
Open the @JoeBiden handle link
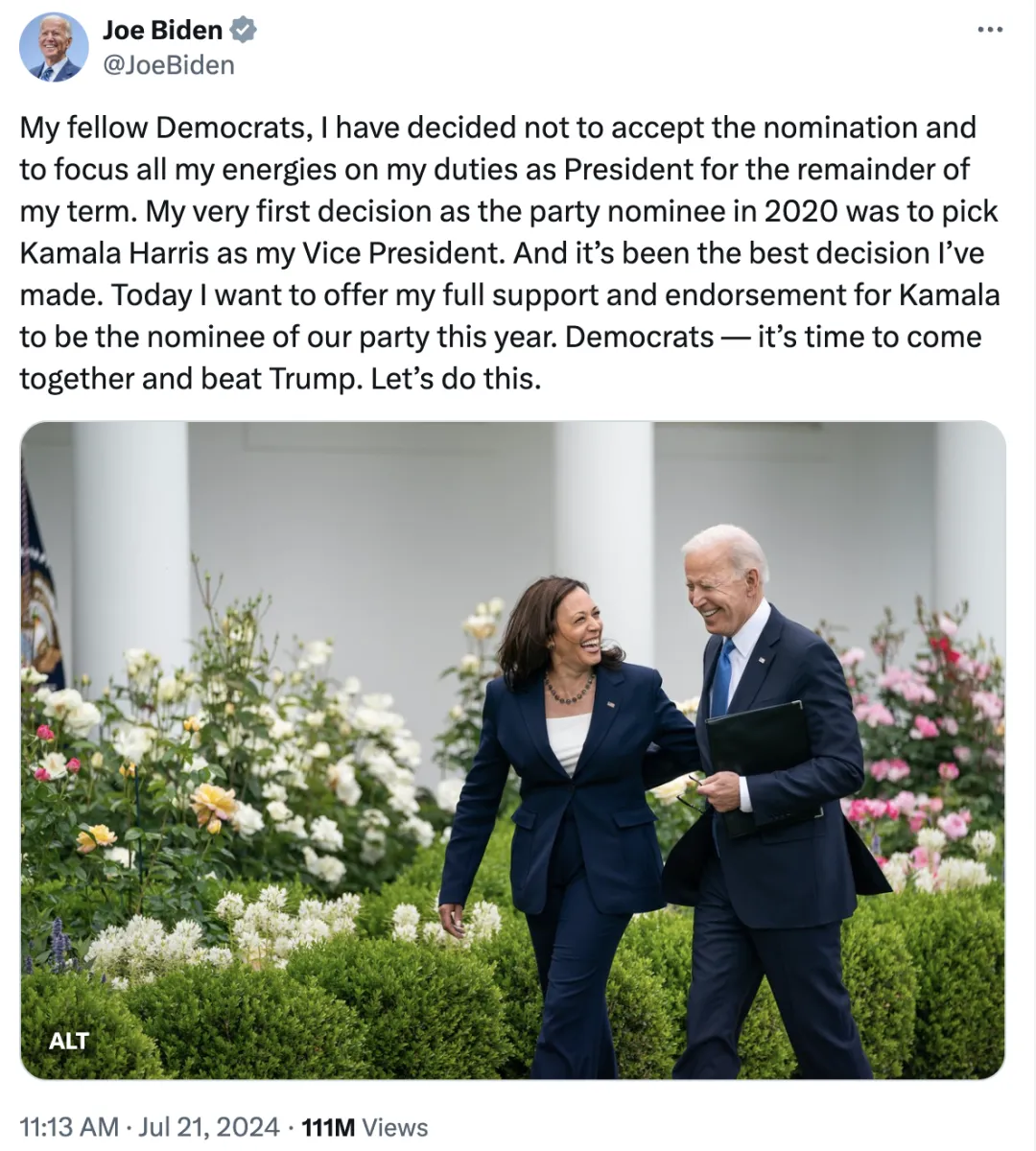(169, 65)
